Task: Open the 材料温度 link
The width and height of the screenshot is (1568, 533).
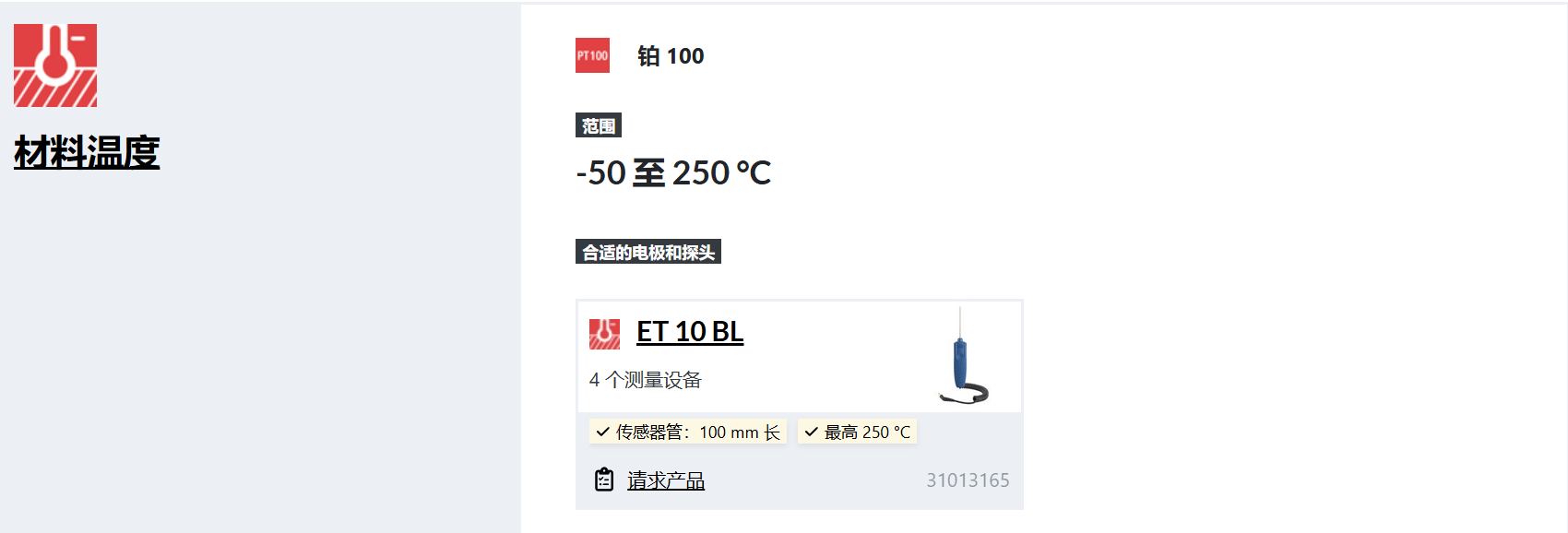Action: pos(87,152)
